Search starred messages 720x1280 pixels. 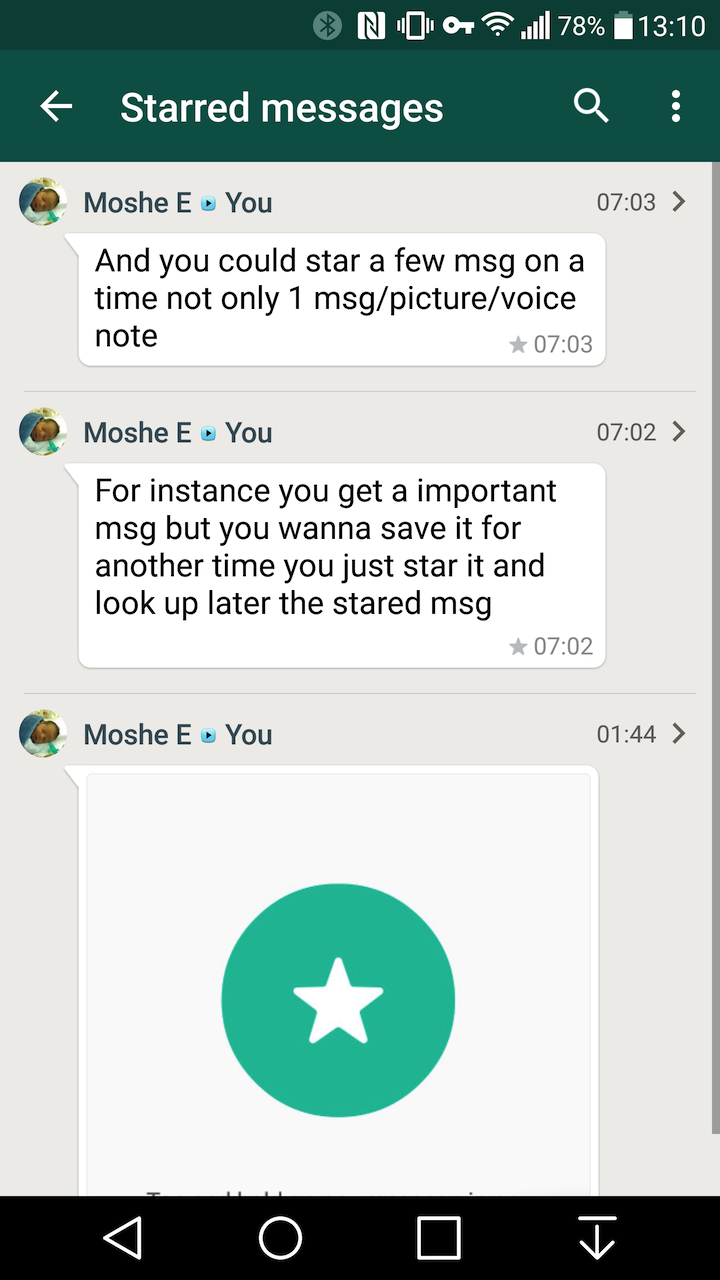591,106
